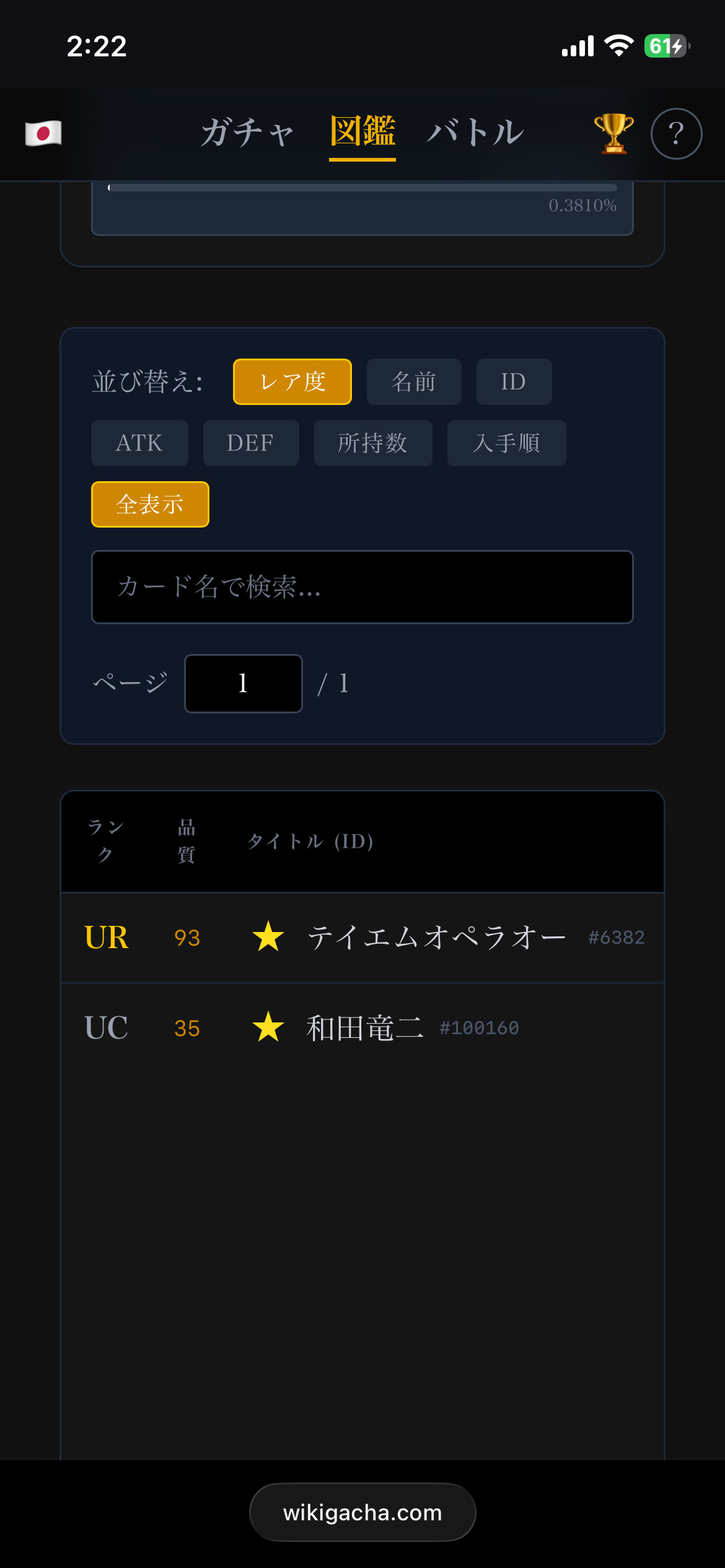Focus the カード名で検索 search field
This screenshot has width=725, height=1568.
pos(362,586)
